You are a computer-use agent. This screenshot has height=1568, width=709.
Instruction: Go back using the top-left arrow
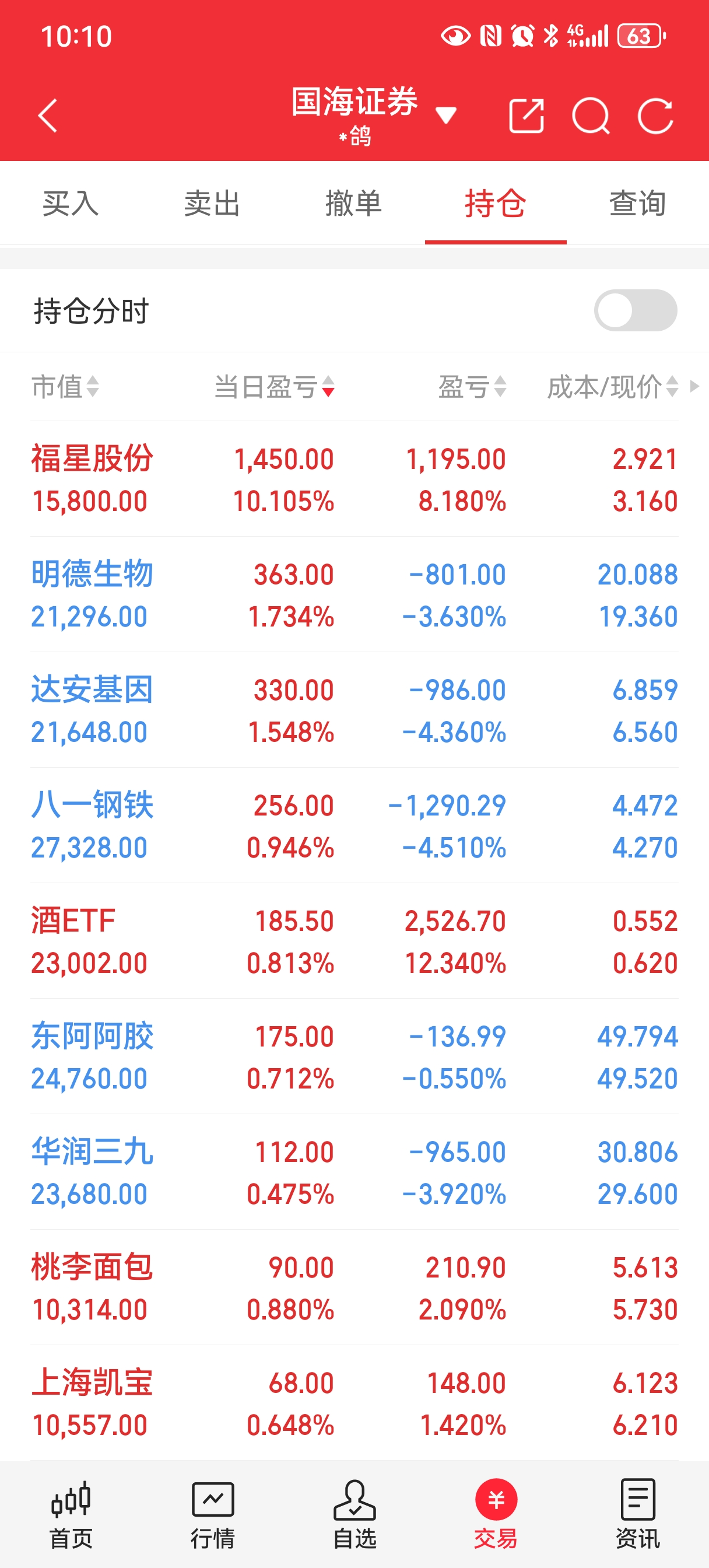point(47,116)
